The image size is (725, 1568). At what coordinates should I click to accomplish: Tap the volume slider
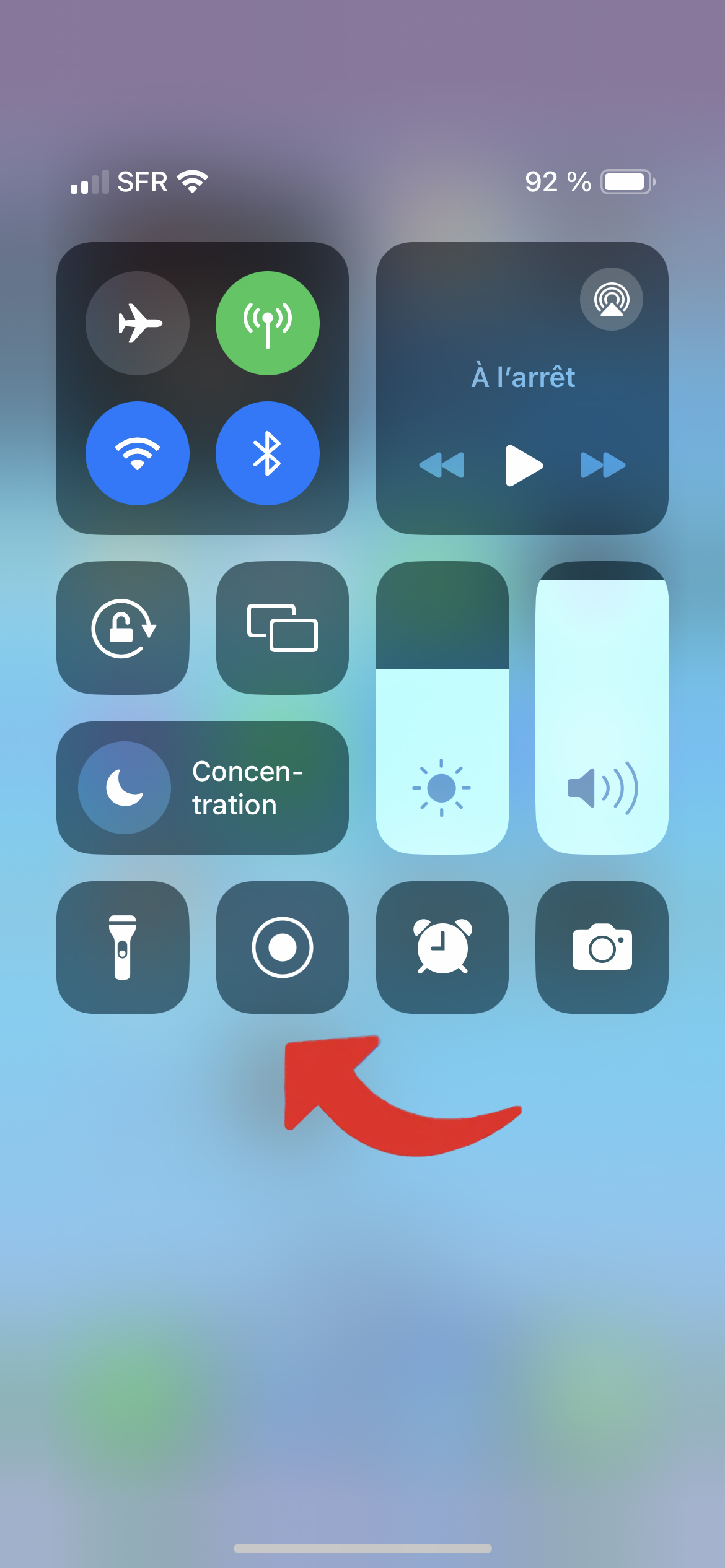click(602, 708)
